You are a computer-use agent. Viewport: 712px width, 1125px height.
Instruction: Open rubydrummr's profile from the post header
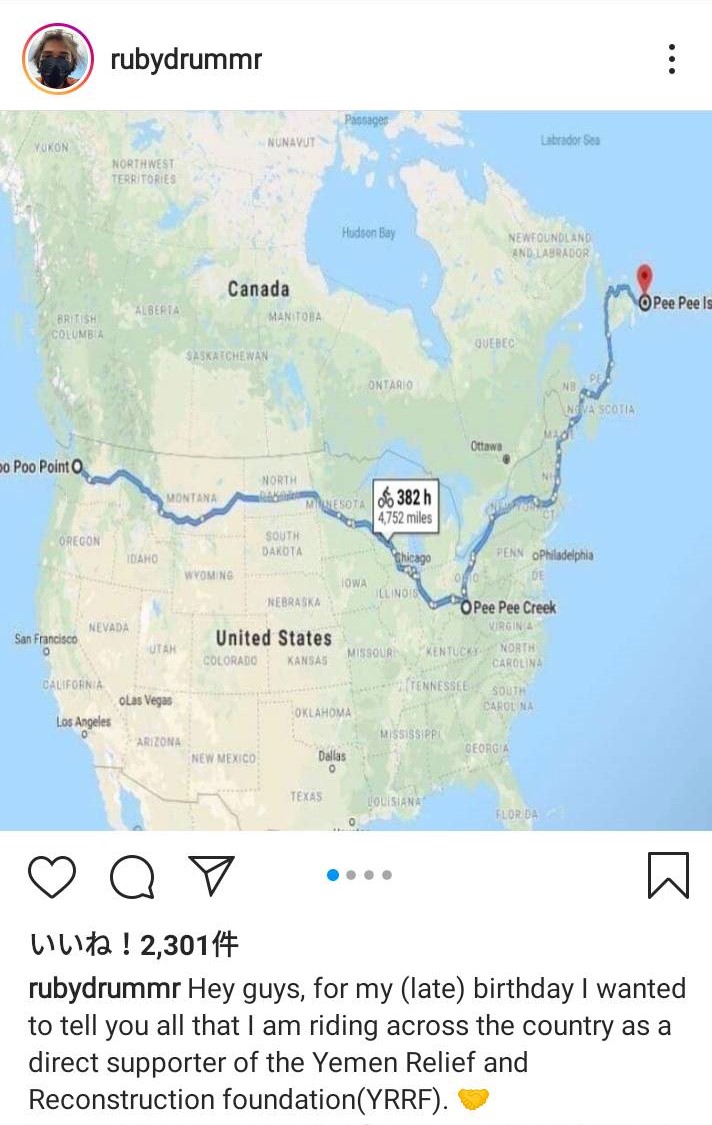click(x=186, y=59)
